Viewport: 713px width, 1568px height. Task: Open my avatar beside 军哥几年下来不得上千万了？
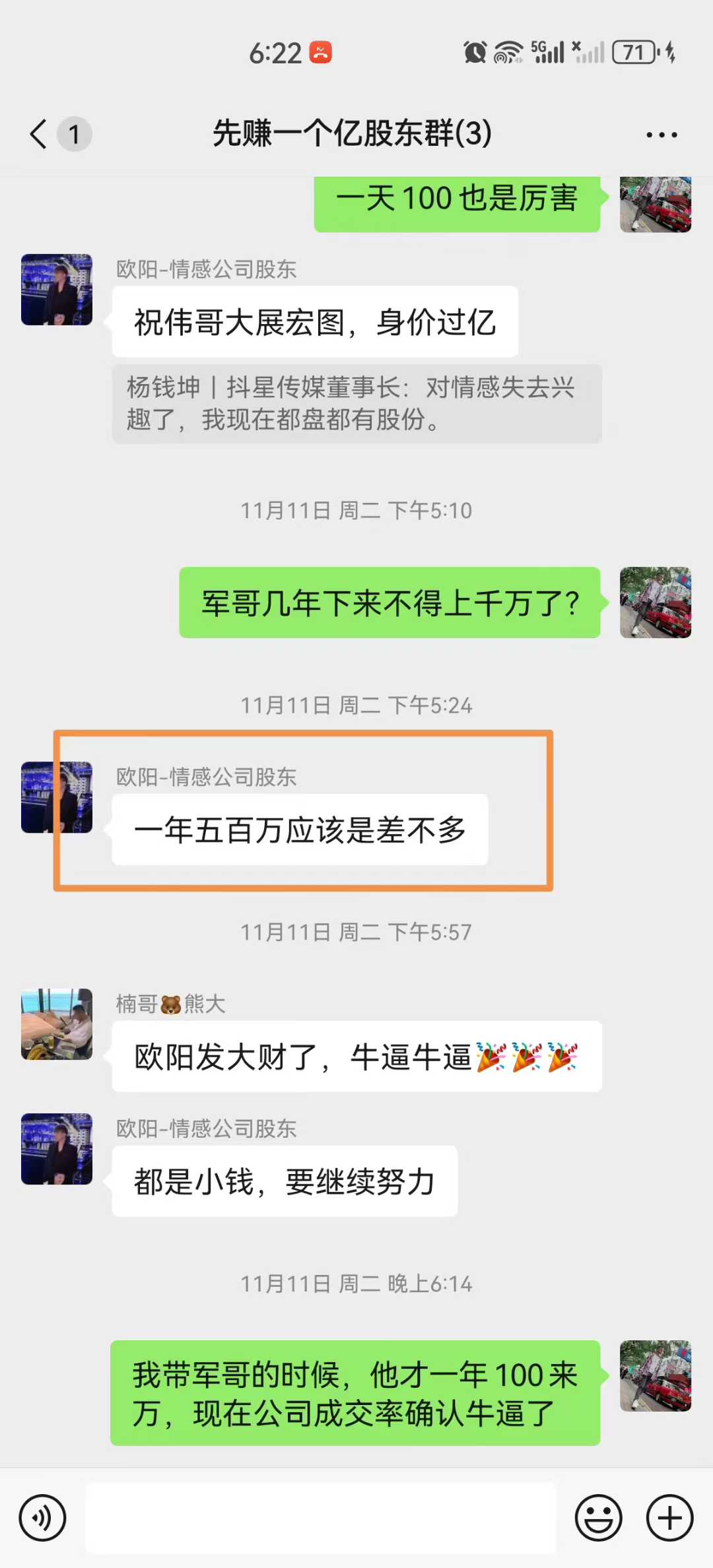655,602
